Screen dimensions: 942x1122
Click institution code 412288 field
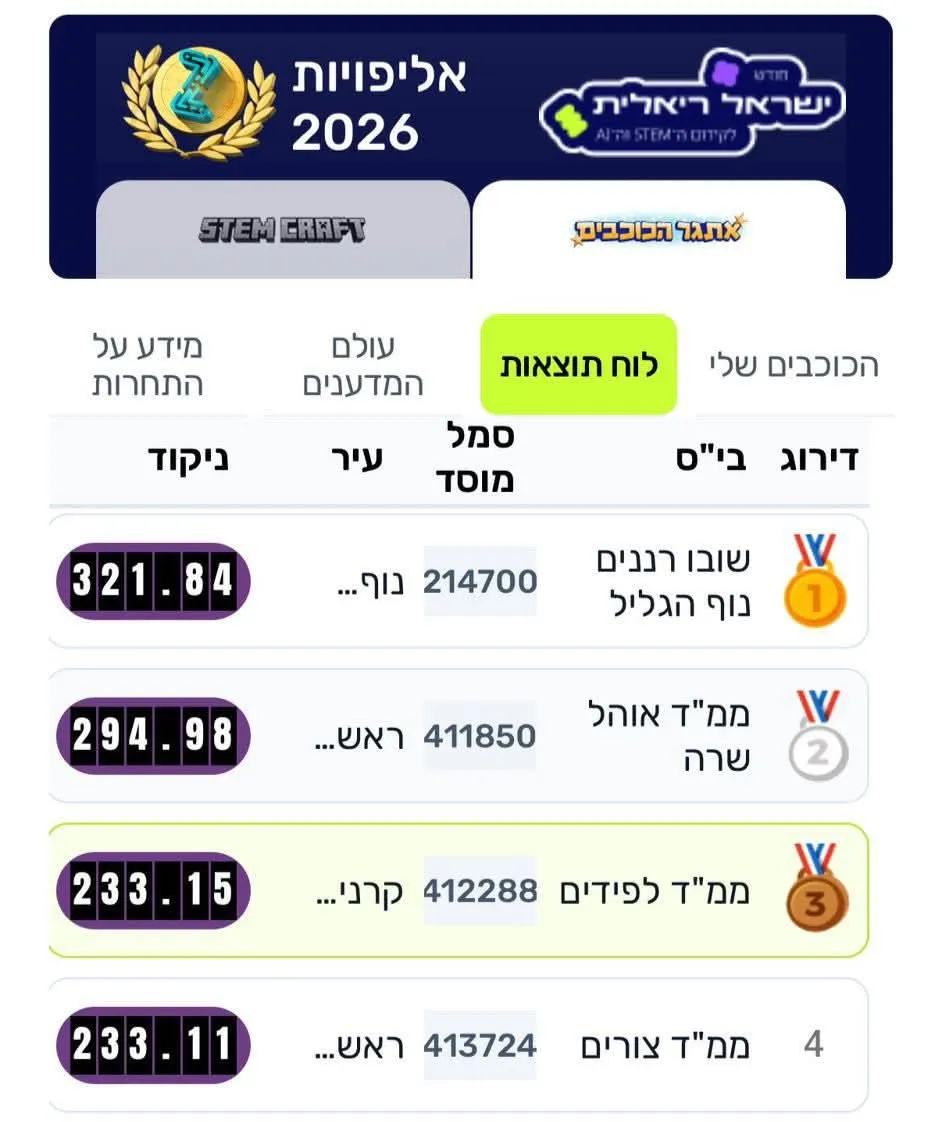click(479, 890)
